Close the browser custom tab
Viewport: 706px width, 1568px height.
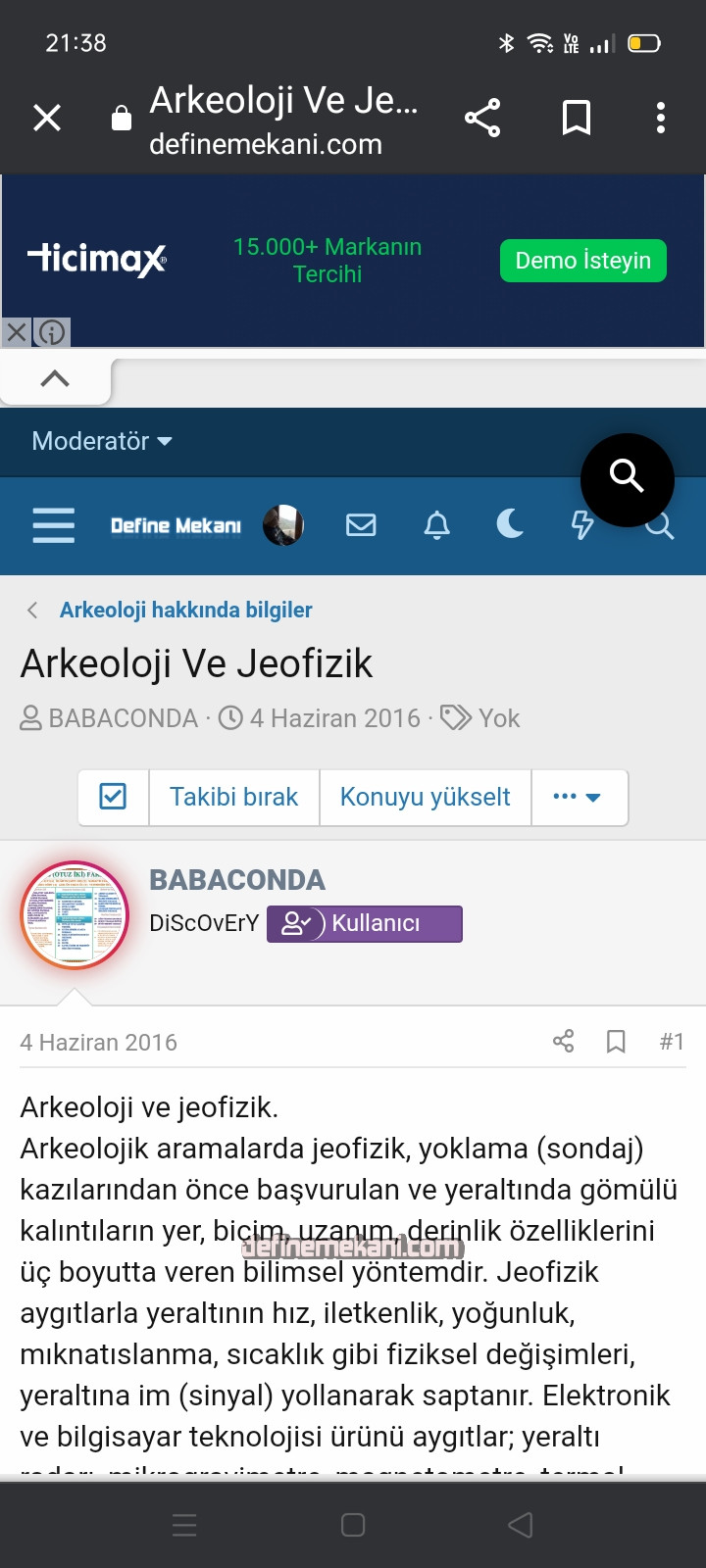[x=47, y=118]
